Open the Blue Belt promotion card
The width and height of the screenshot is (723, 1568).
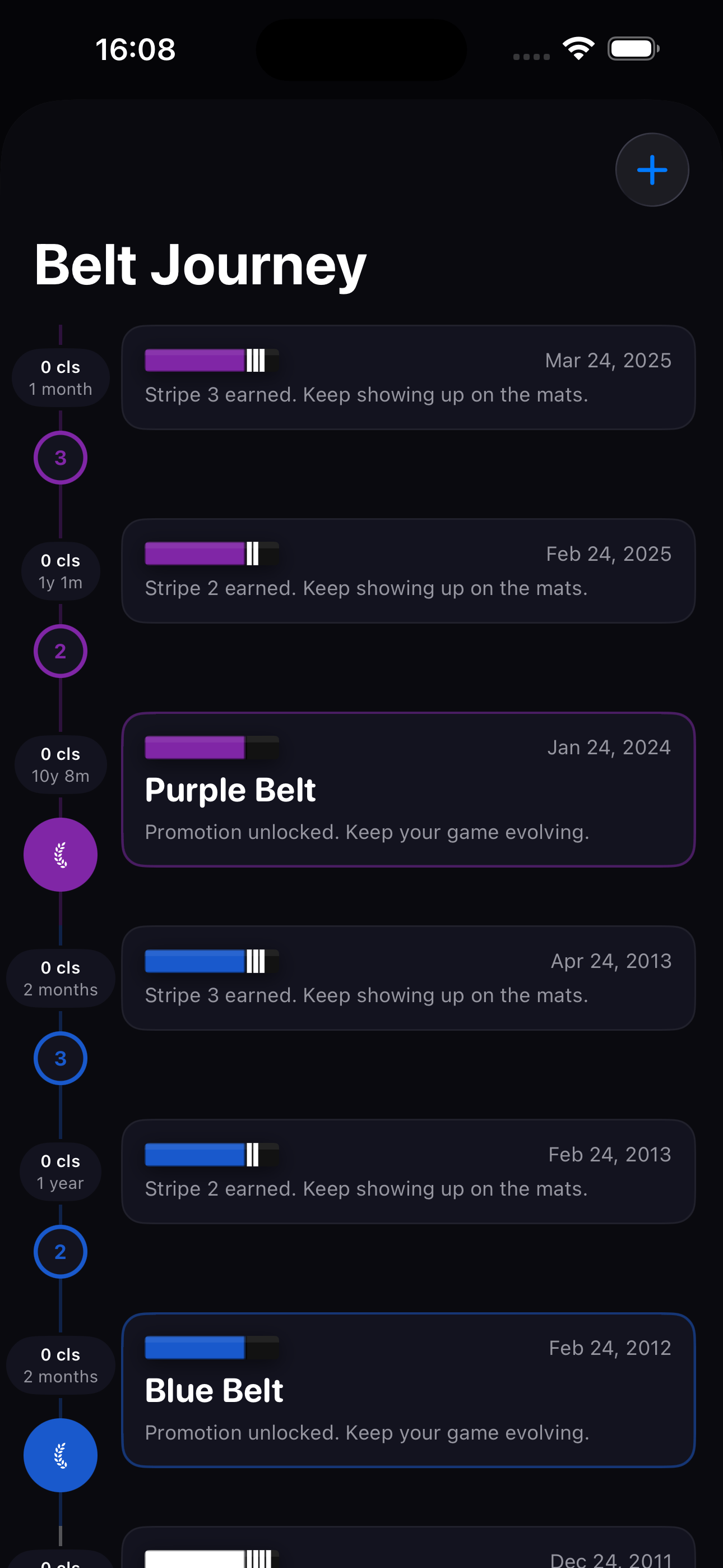[408, 1391]
